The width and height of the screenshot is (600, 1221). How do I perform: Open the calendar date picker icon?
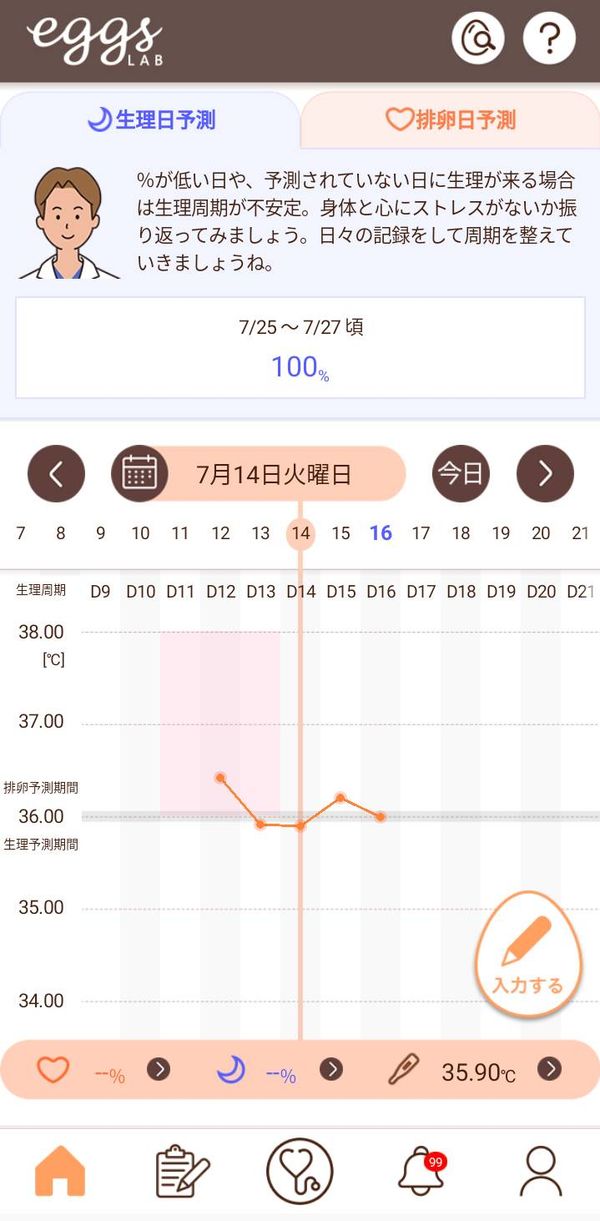click(x=140, y=473)
